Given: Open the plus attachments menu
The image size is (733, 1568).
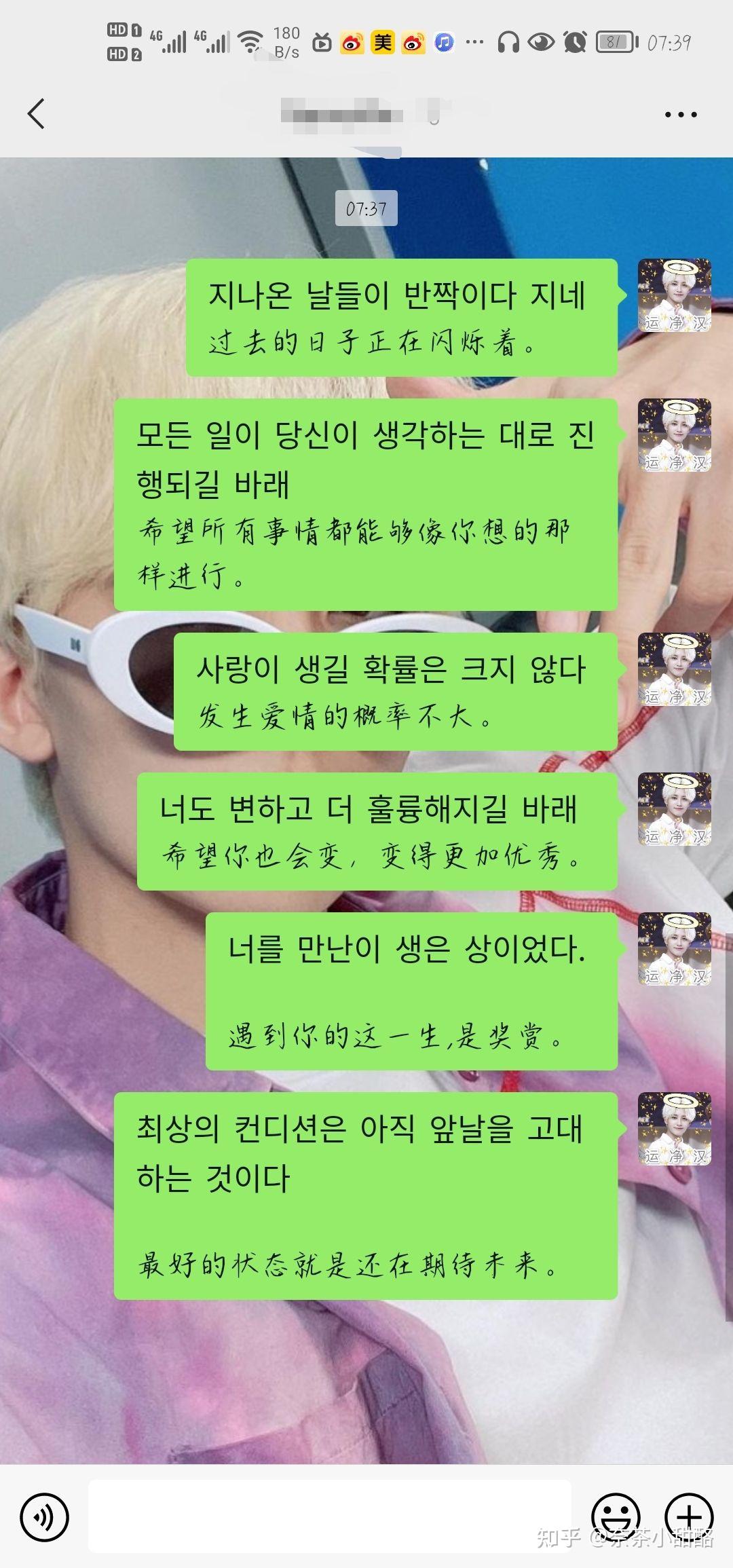Looking at the screenshot, I should point(688,1516).
